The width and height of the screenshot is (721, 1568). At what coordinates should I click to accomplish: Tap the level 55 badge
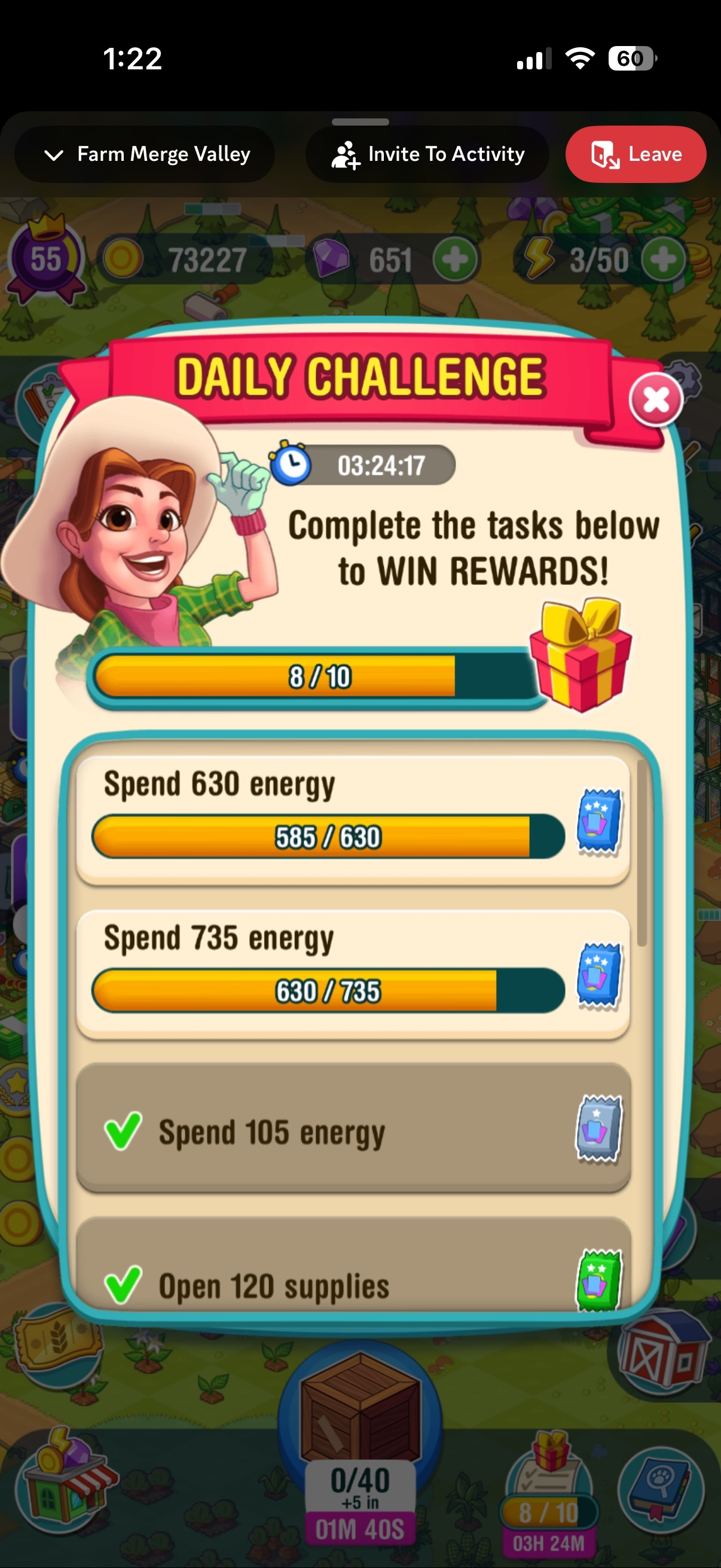click(x=45, y=260)
